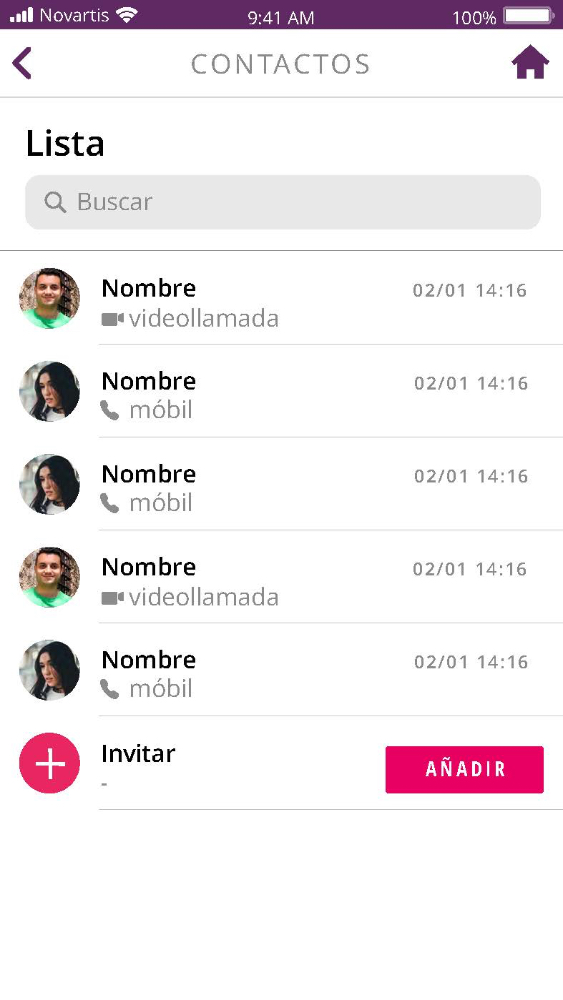Image resolution: width=563 pixels, height=1000 pixels.
Task: Open the home icon in the header
Action: (x=530, y=62)
